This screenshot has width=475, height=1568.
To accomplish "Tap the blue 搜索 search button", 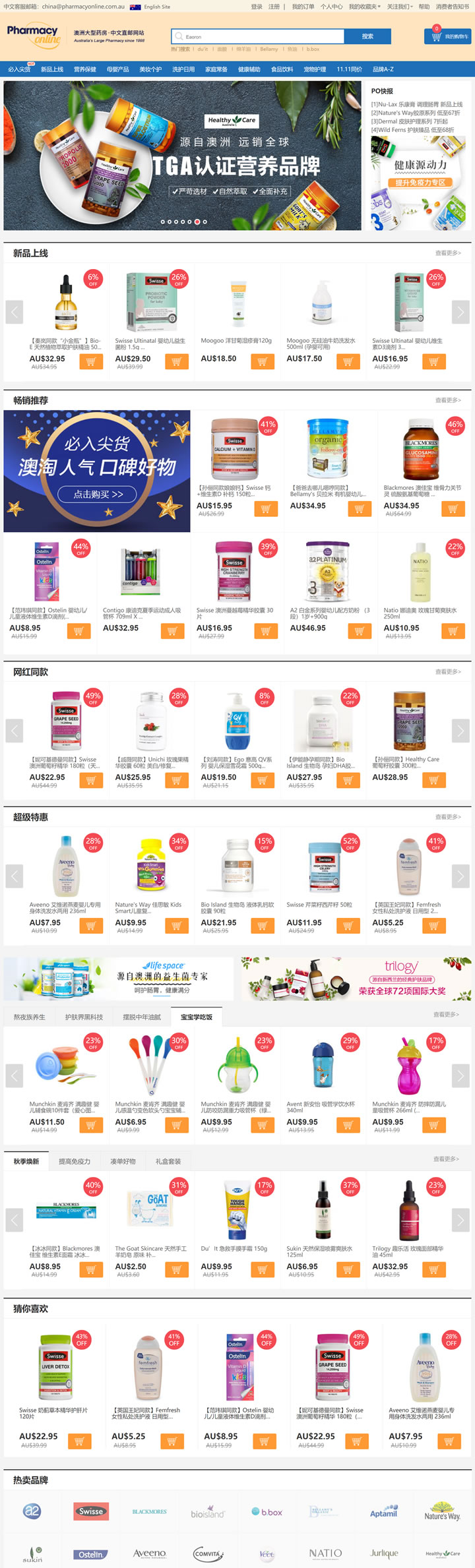I will [367, 36].
